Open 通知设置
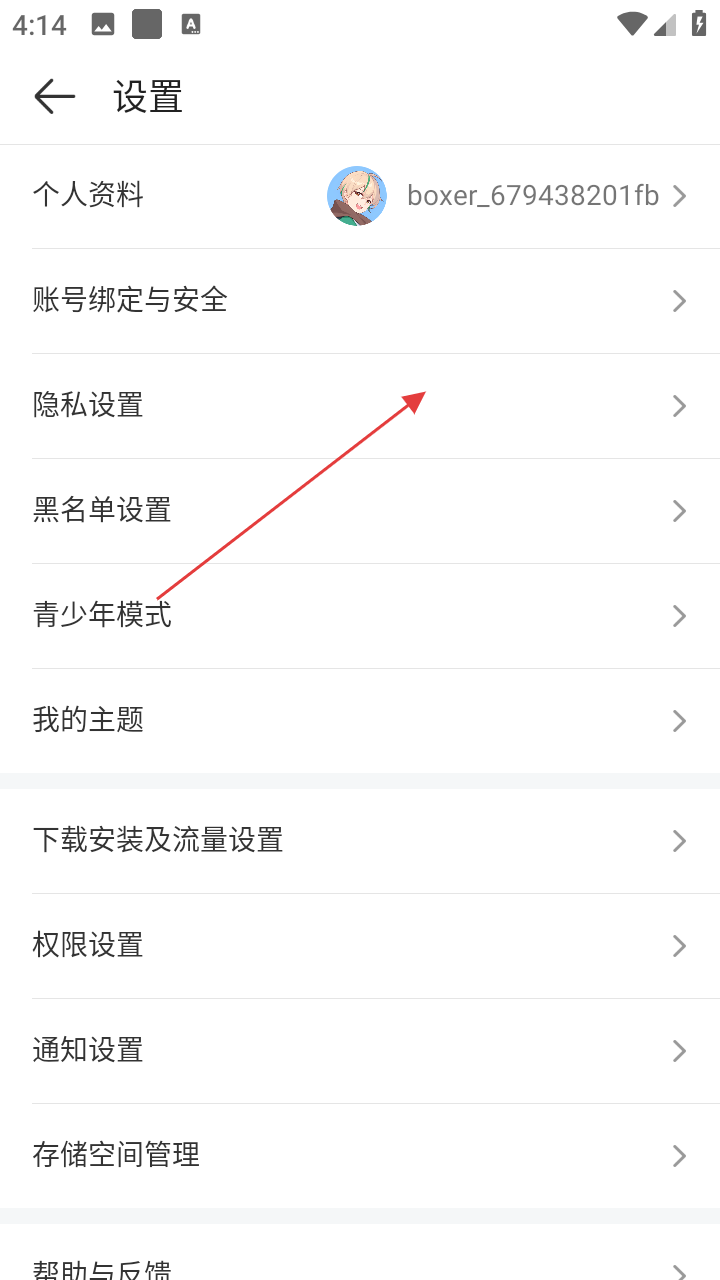The height and width of the screenshot is (1280, 720). [360, 1050]
